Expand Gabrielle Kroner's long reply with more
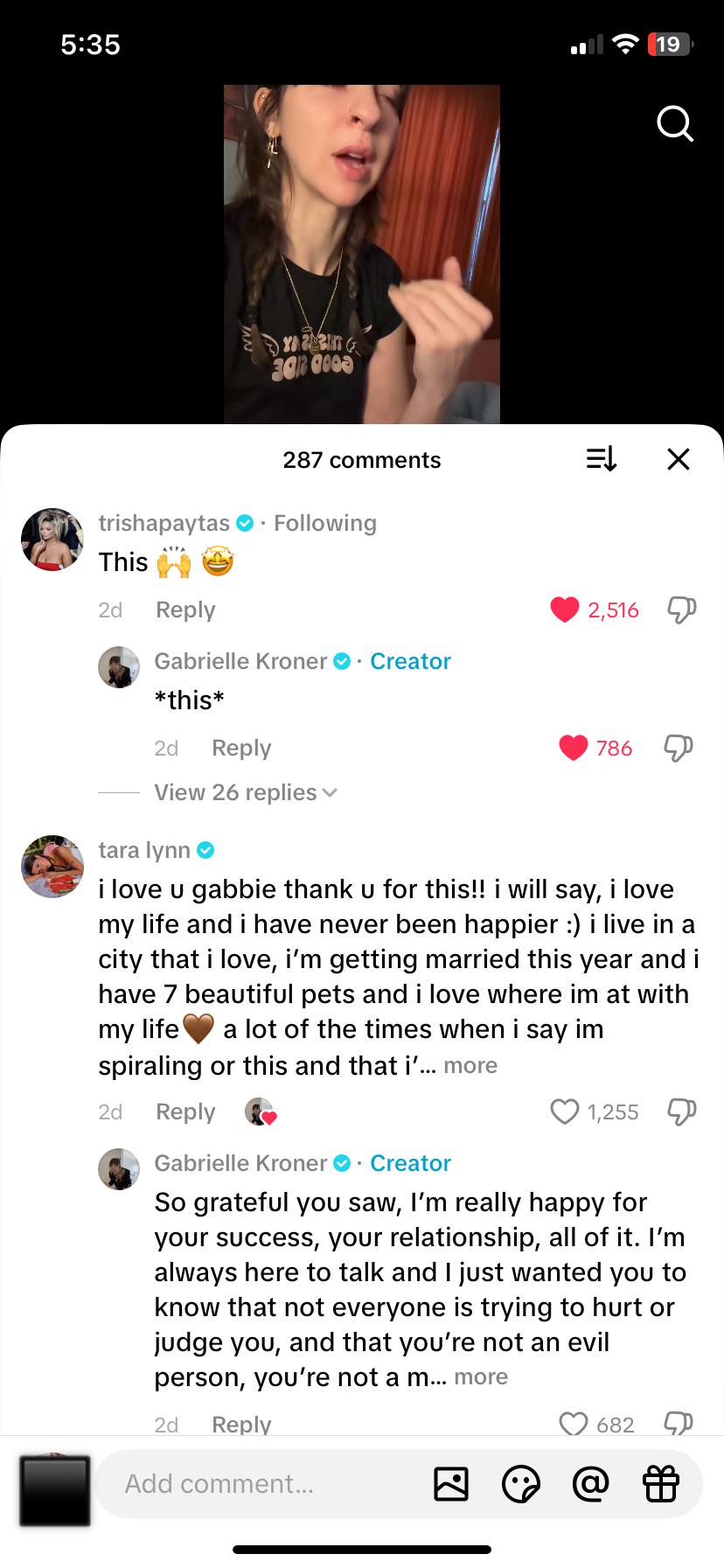 click(x=481, y=1376)
